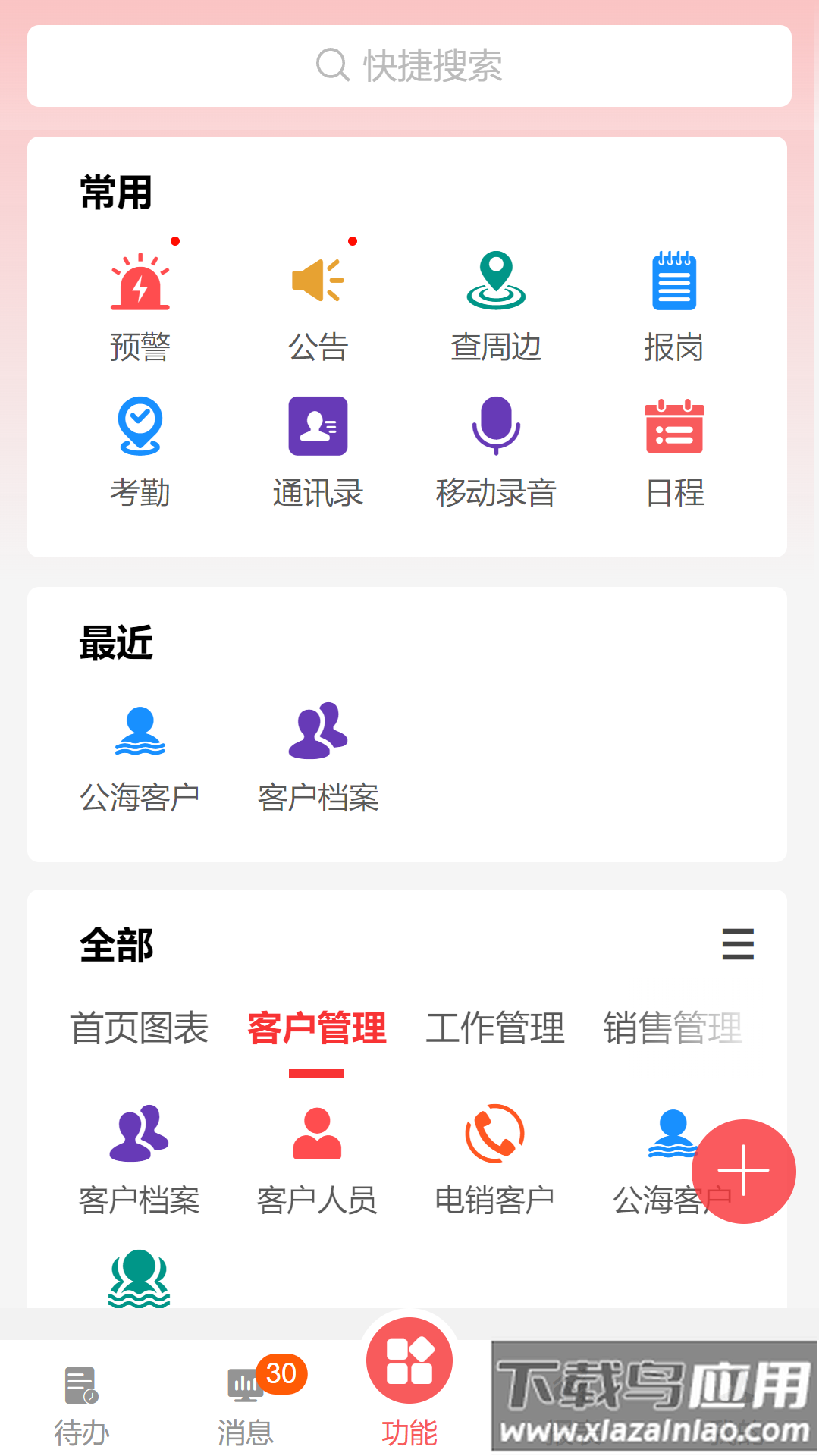Open 预警 alerts
Viewport: 819px width, 1456px height.
(140, 303)
